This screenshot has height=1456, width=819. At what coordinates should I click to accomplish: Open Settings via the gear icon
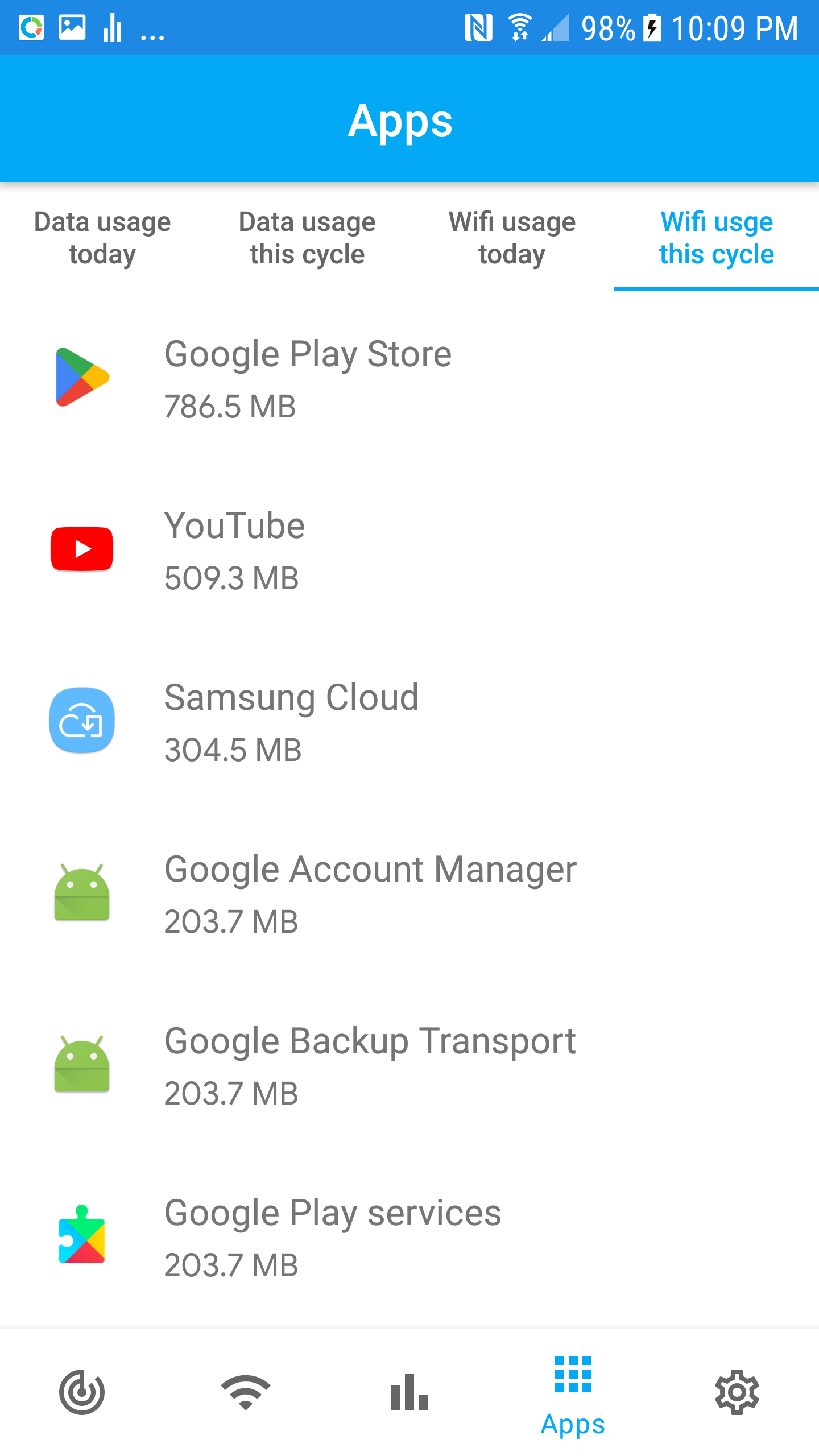(737, 1395)
